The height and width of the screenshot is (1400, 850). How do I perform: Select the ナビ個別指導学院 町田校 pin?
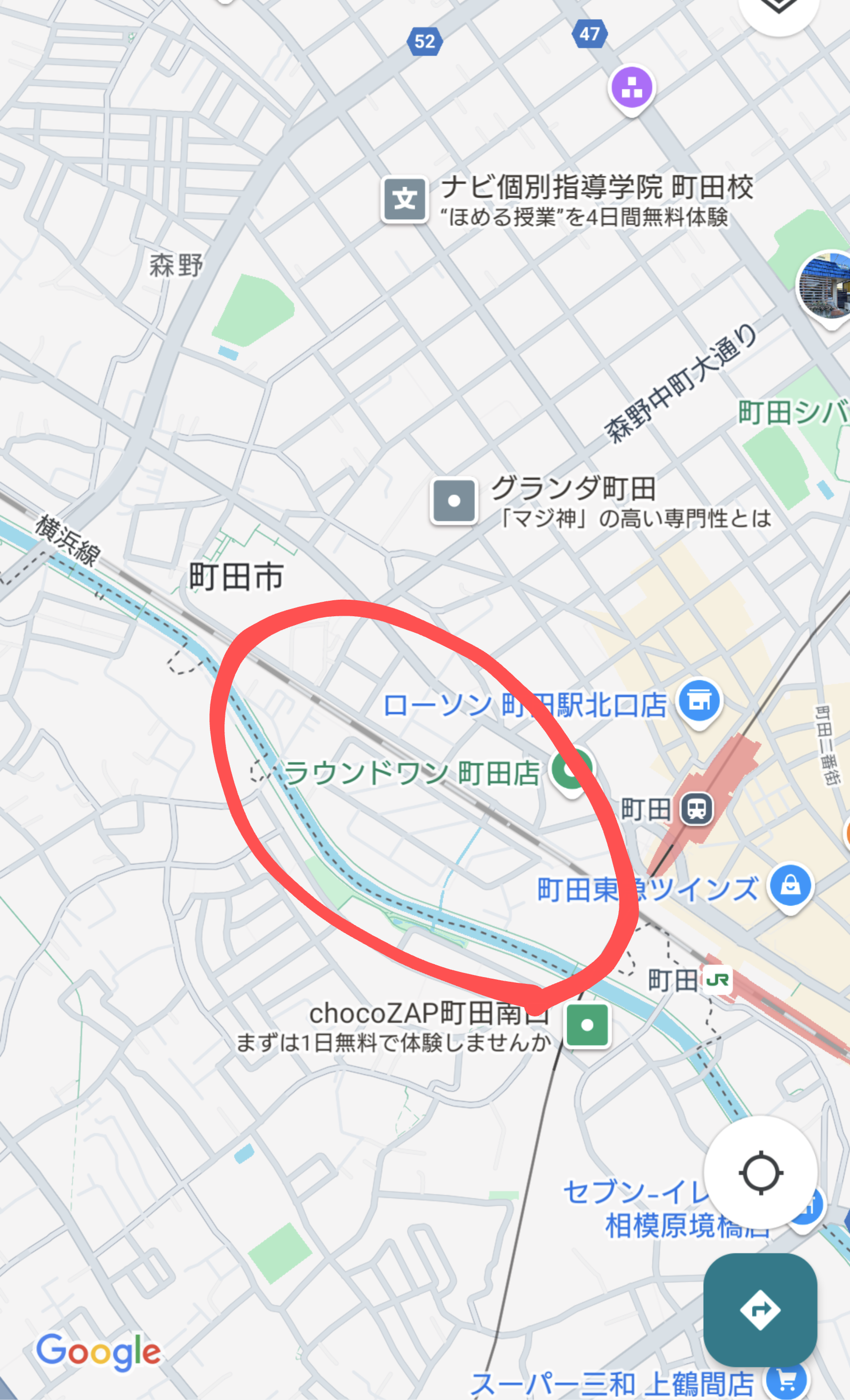[x=404, y=200]
